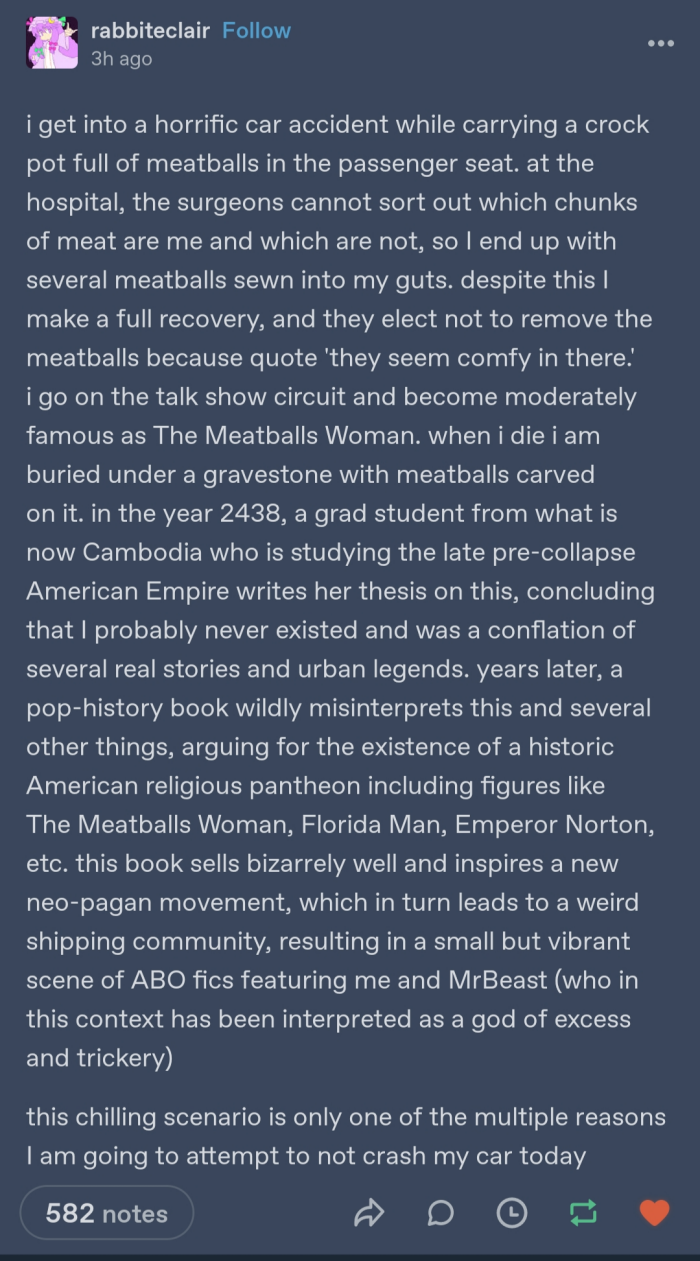Open the post's three-dot menu
Viewport: 700px width, 1261px height.
(x=660, y=43)
